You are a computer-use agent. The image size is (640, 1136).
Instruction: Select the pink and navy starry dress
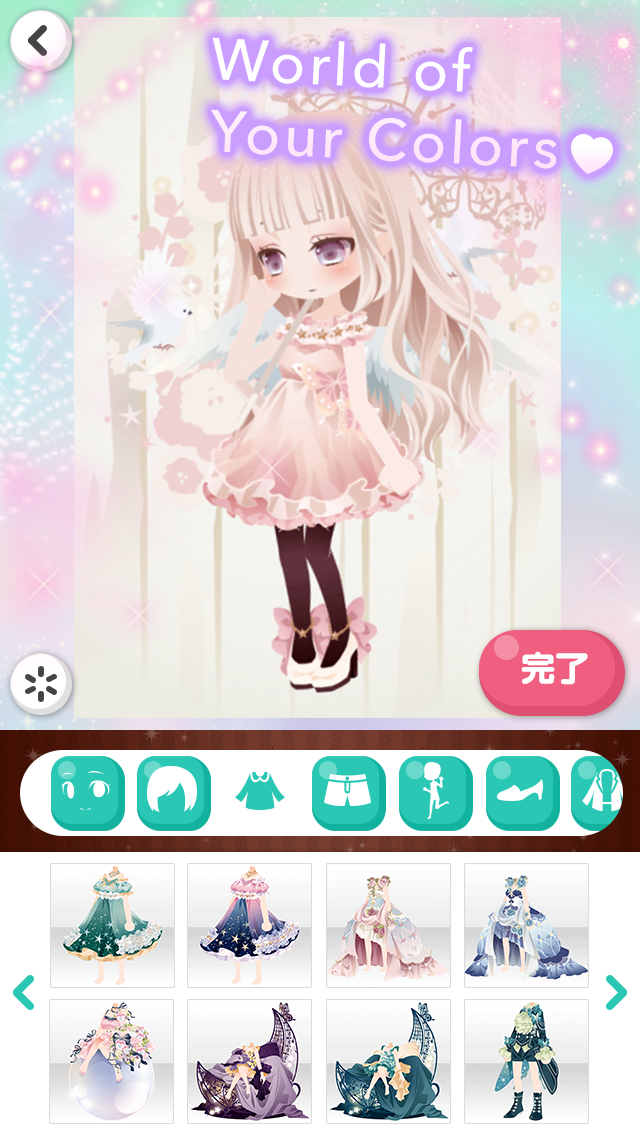249,925
